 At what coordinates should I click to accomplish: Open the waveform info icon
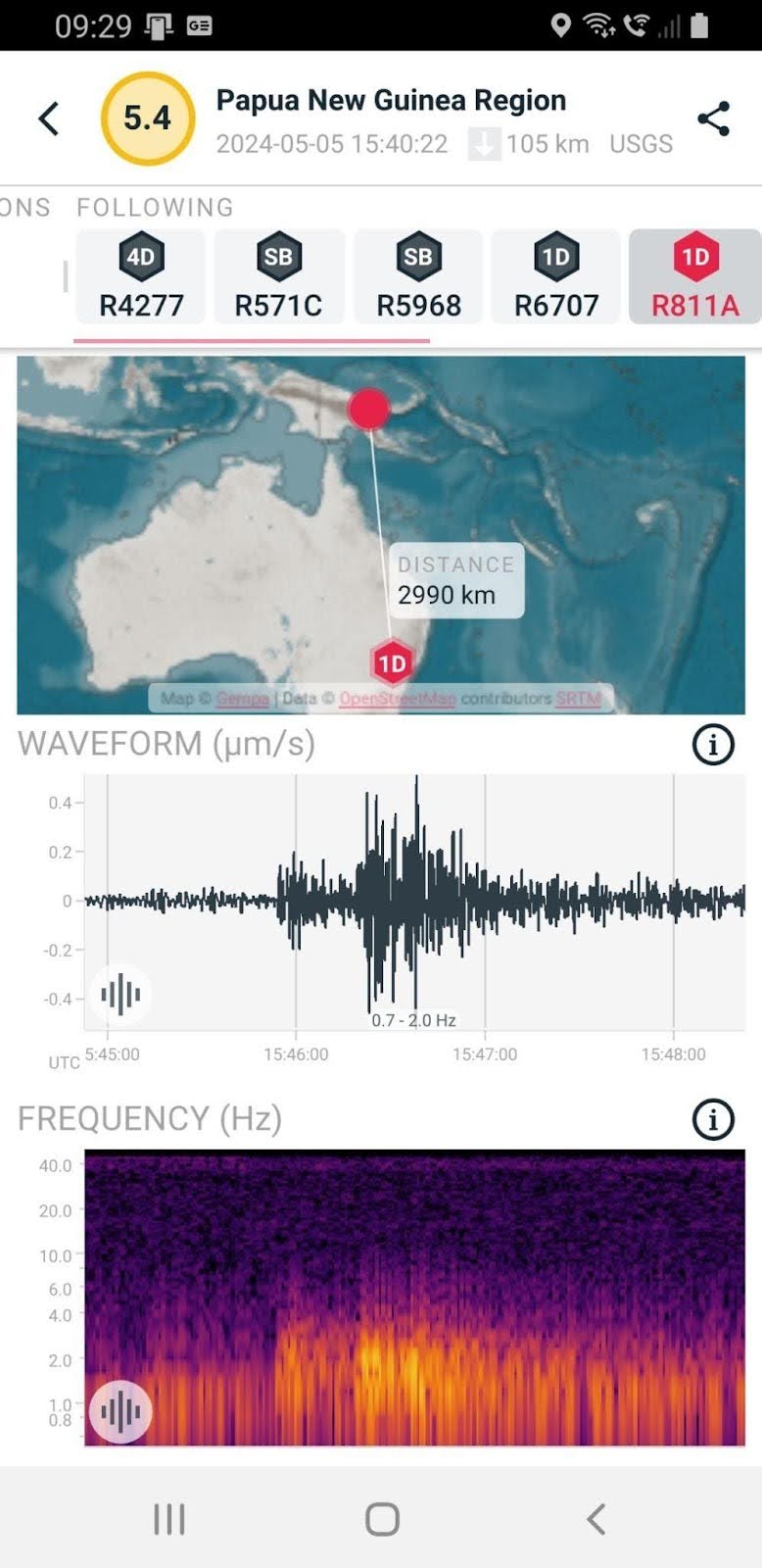pos(713,745)
